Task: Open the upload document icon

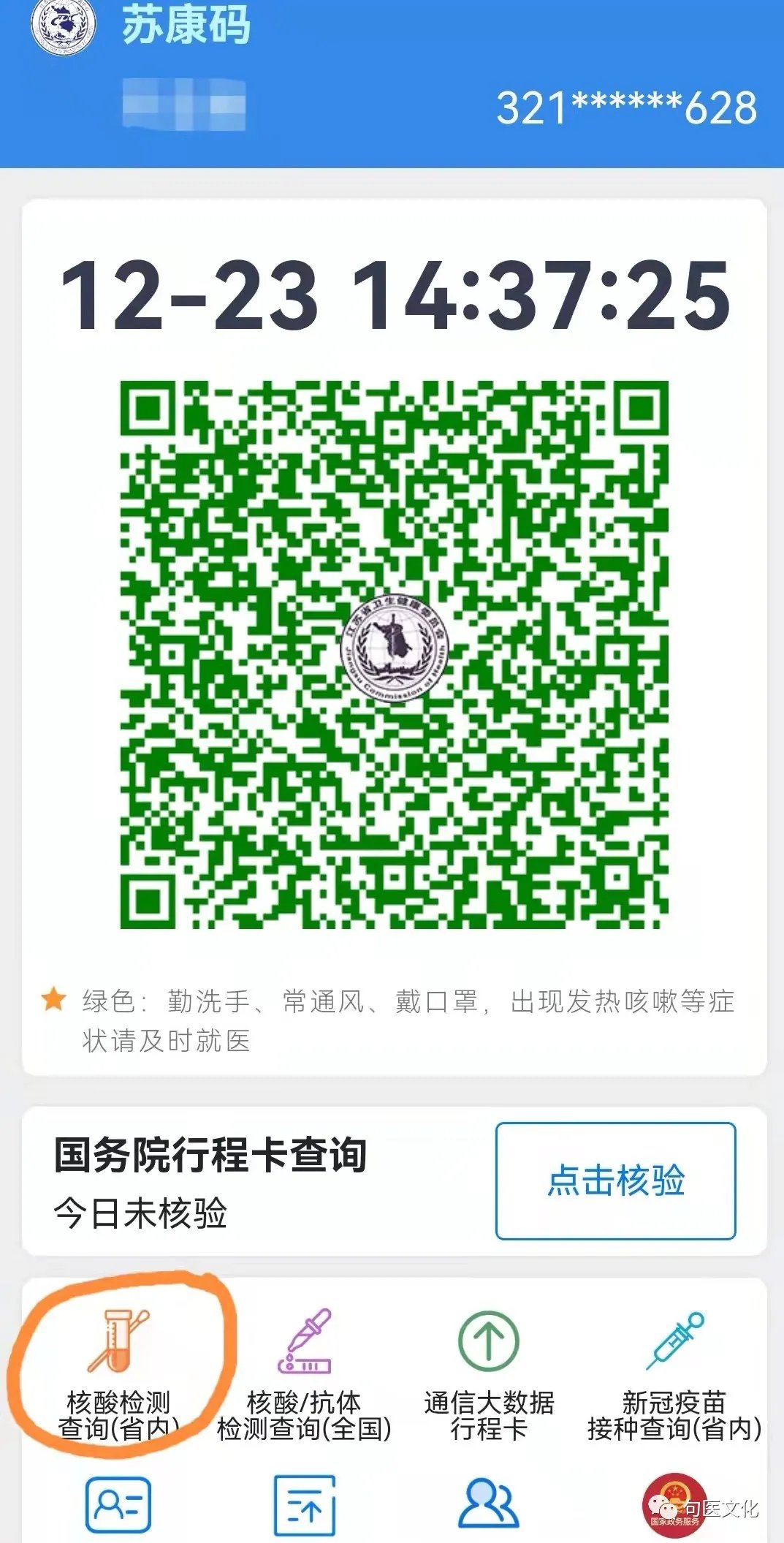Action: click(304, 1505)
